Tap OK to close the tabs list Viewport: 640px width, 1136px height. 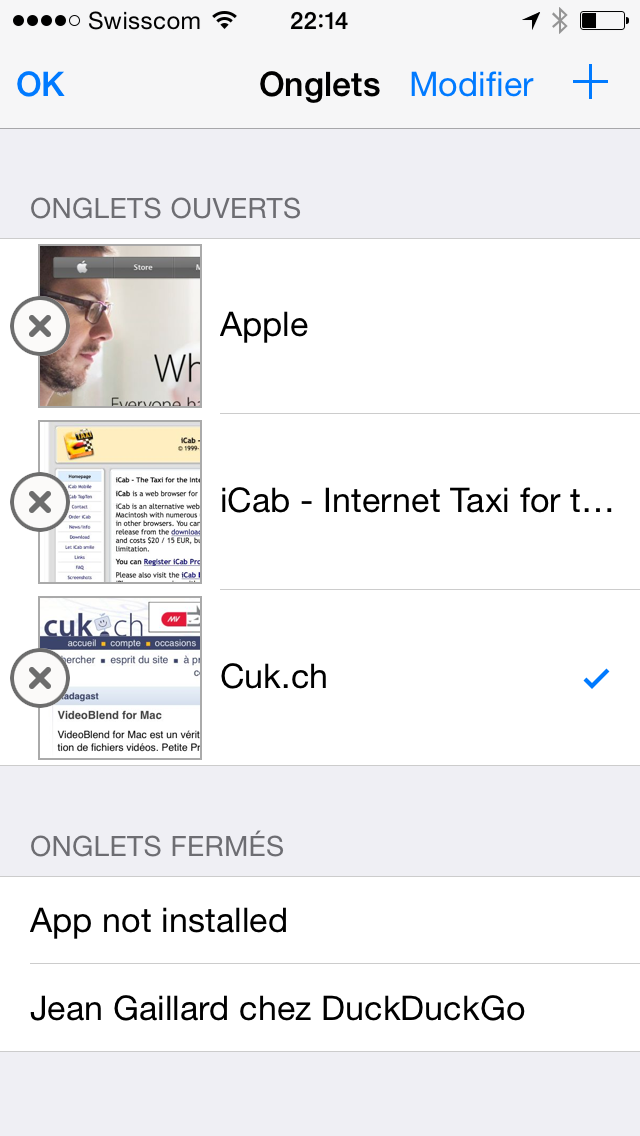tap(41, 85)
